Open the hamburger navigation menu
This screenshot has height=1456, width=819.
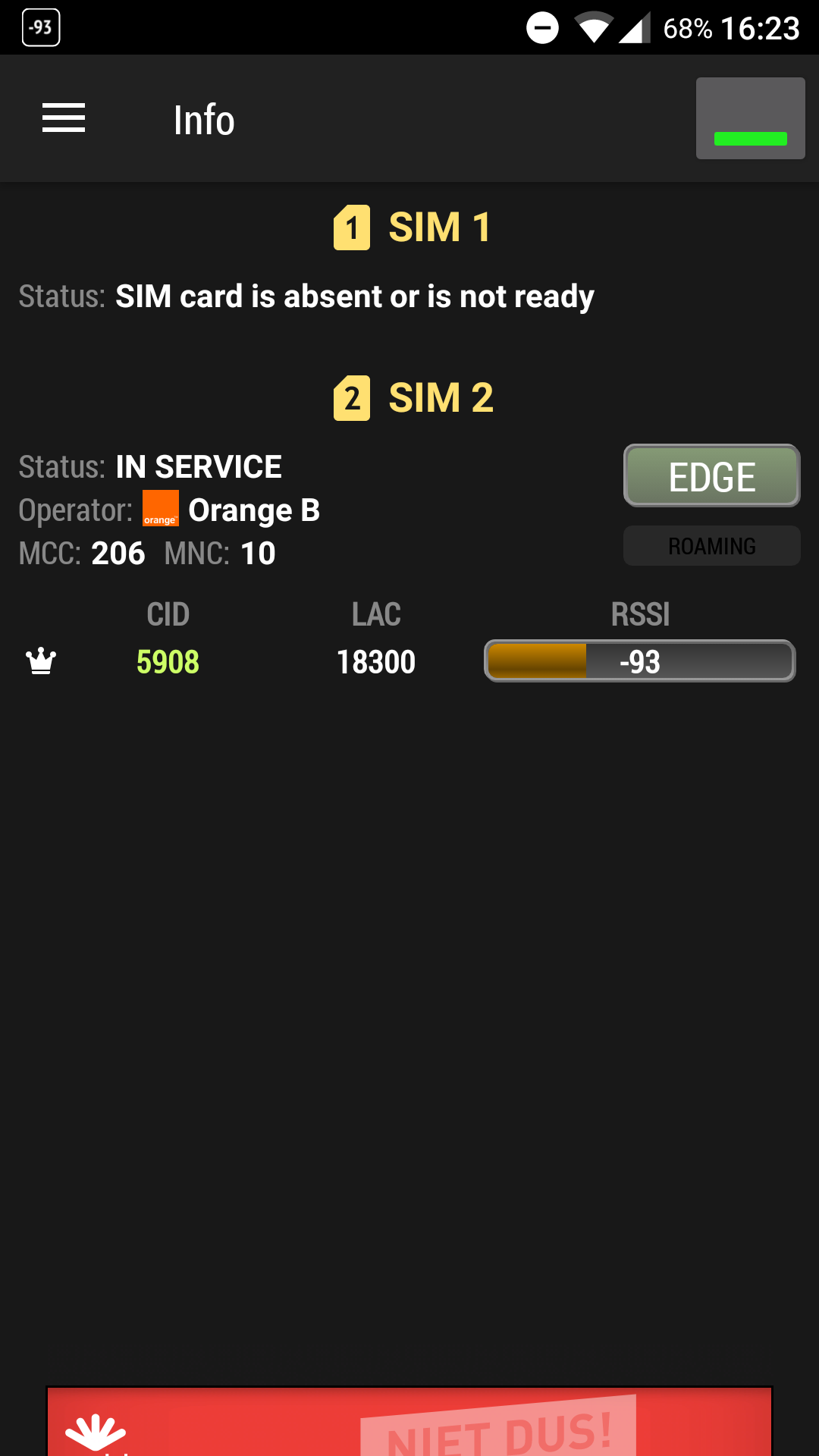(64, 118)
